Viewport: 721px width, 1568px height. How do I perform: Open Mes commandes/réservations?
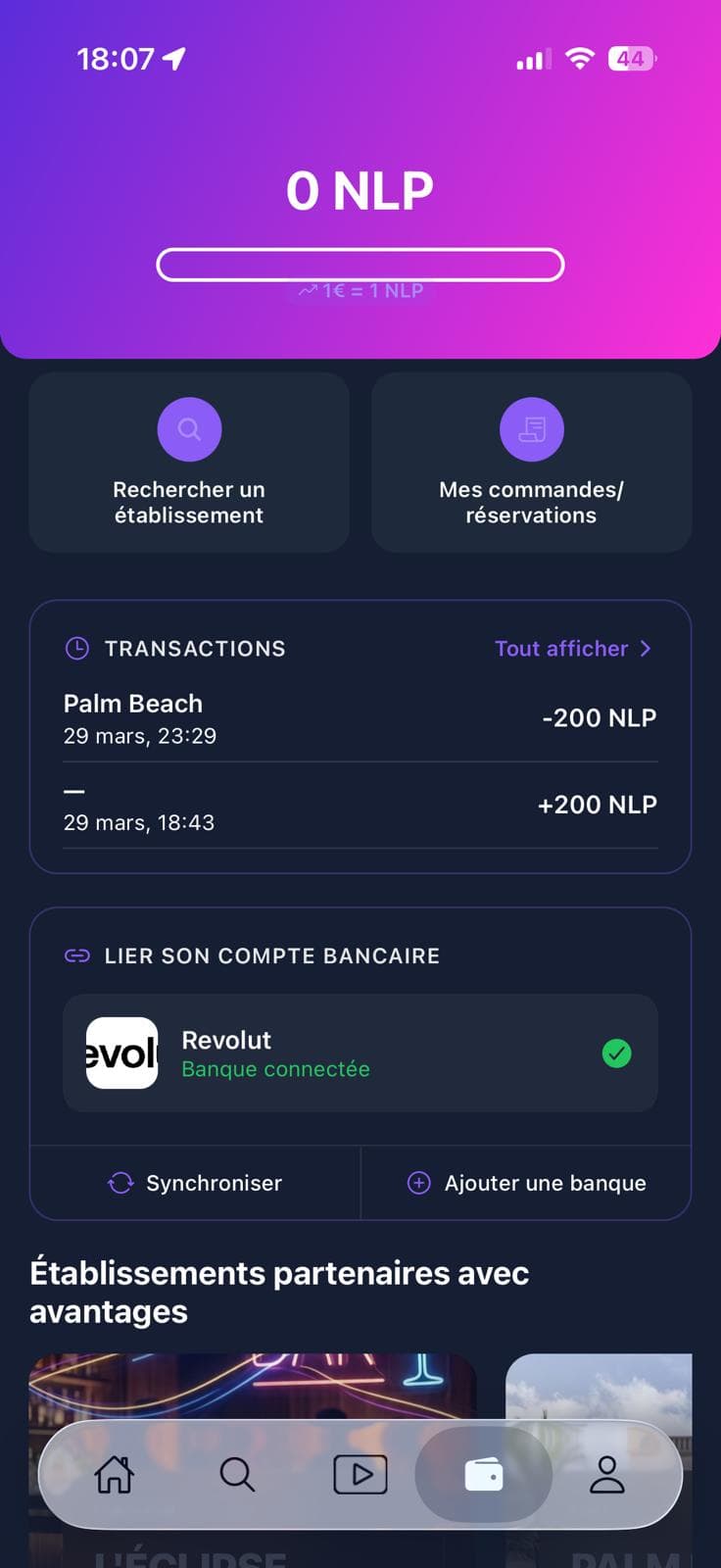tap(532, 463)
